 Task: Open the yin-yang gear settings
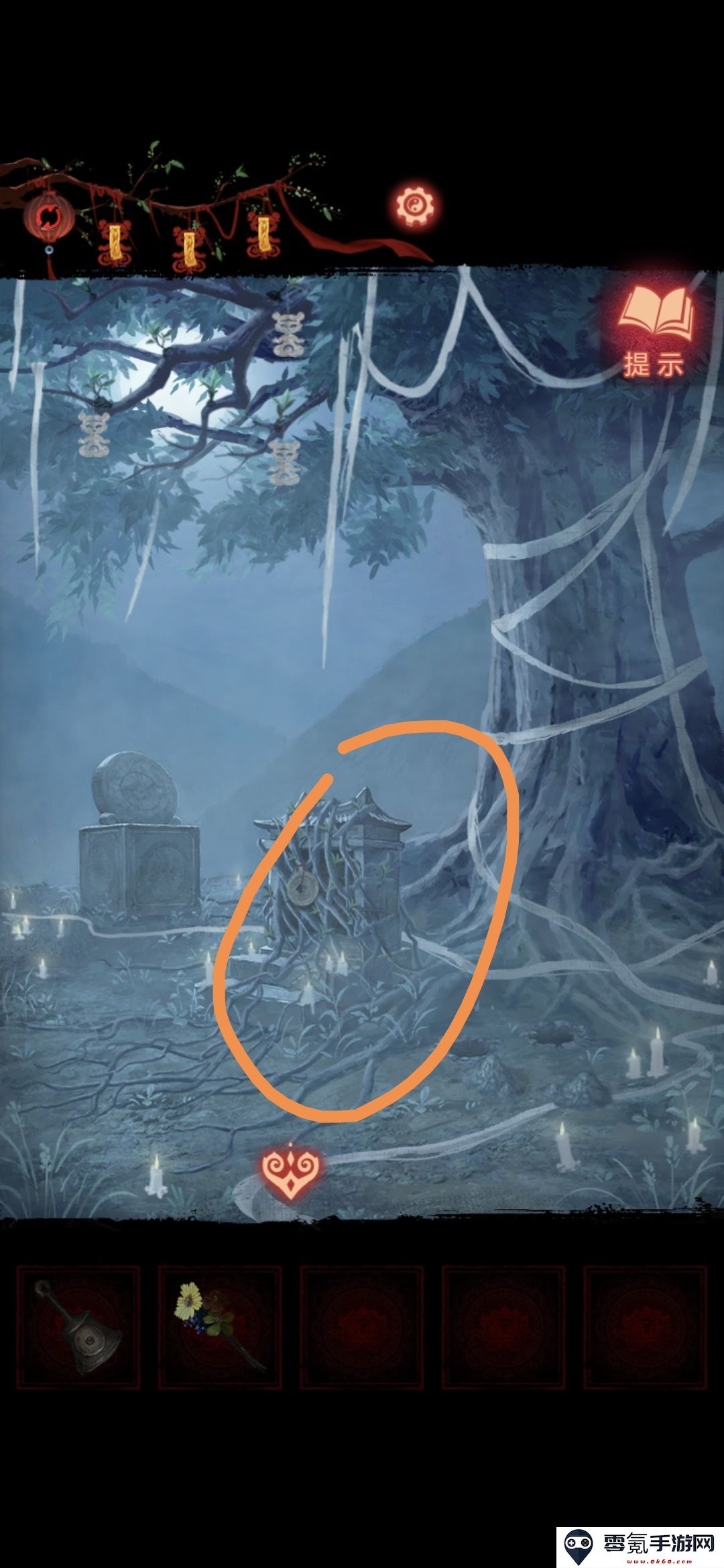tap(414, 204)
